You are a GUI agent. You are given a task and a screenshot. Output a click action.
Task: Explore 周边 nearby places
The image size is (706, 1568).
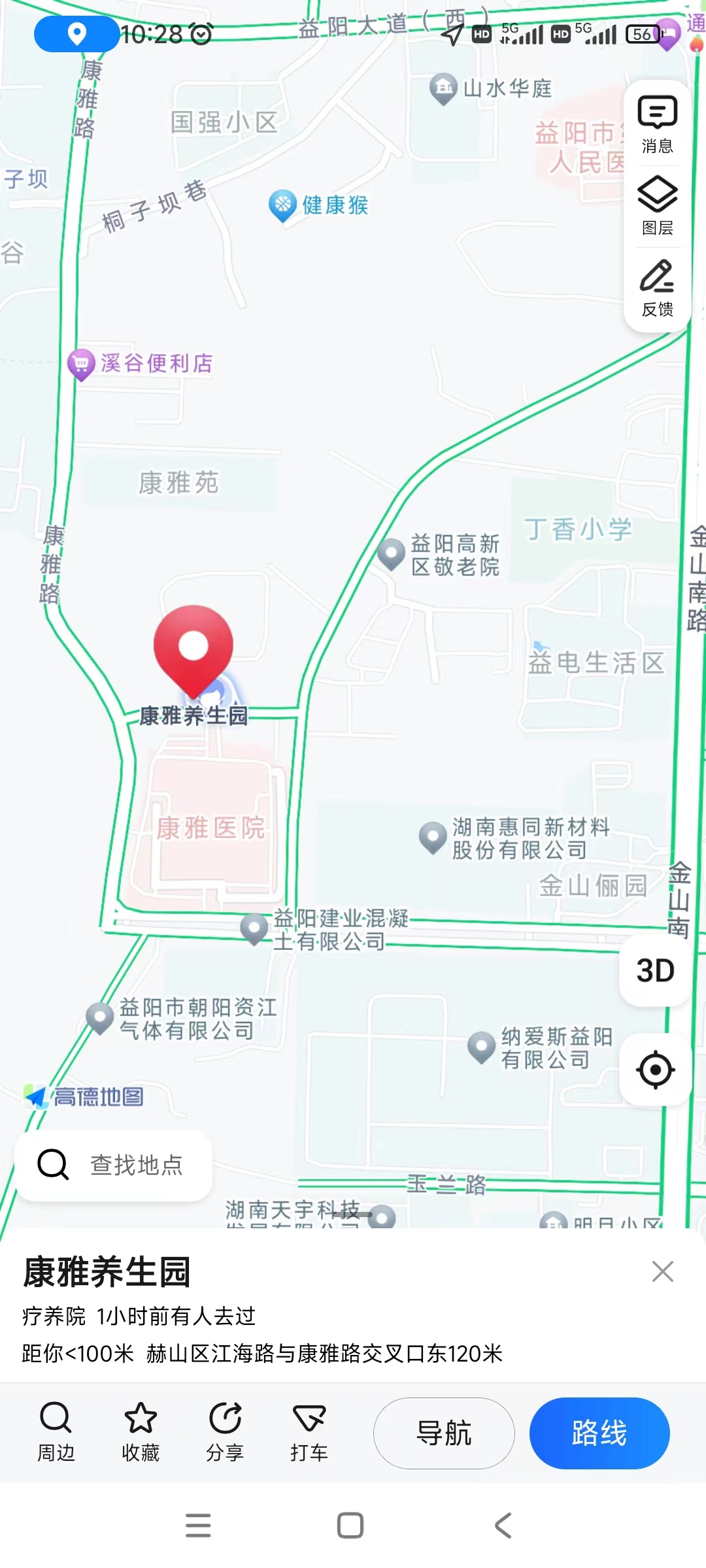(56, 1432)
